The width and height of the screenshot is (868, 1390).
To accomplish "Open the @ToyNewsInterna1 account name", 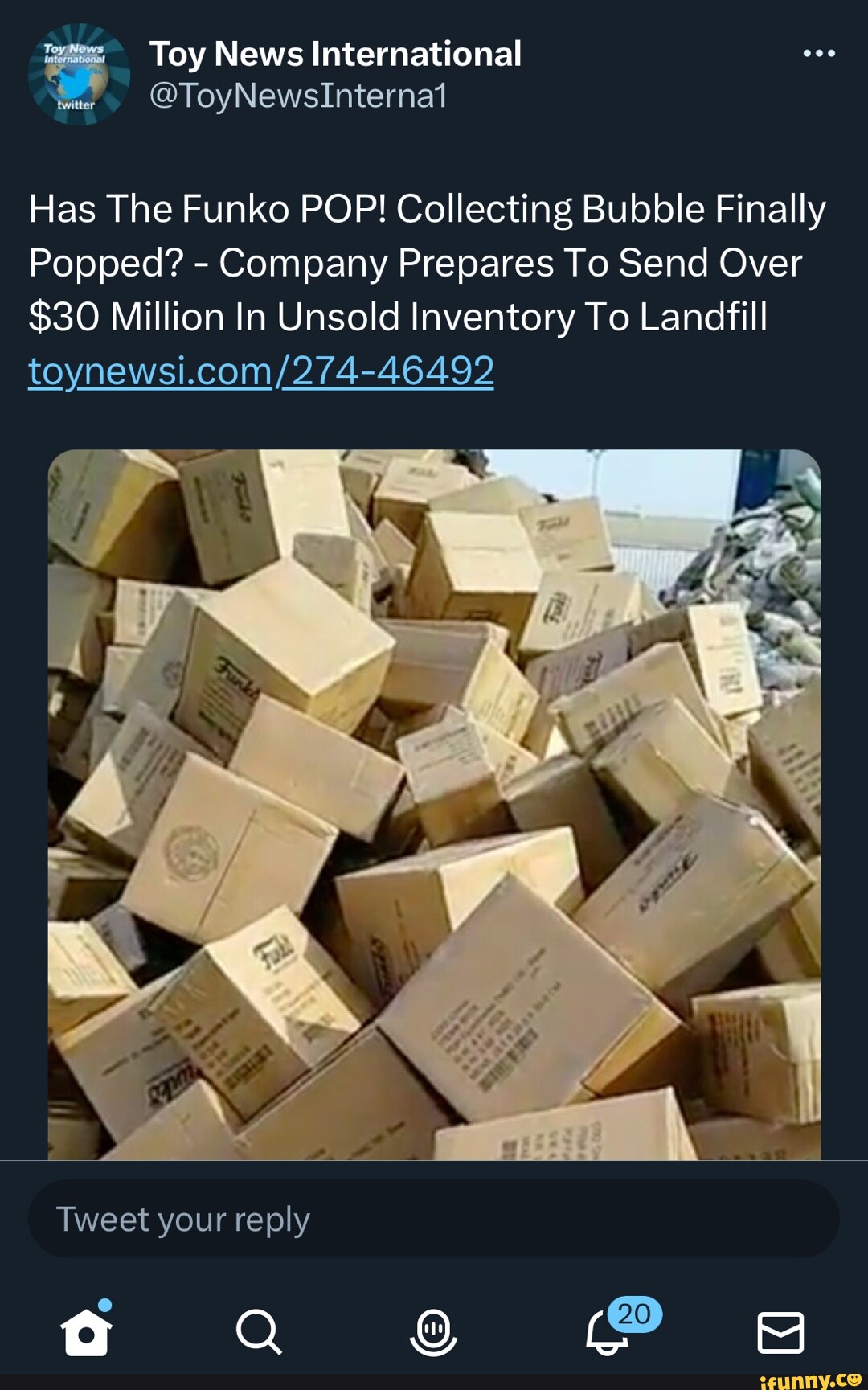I will 298,96.
